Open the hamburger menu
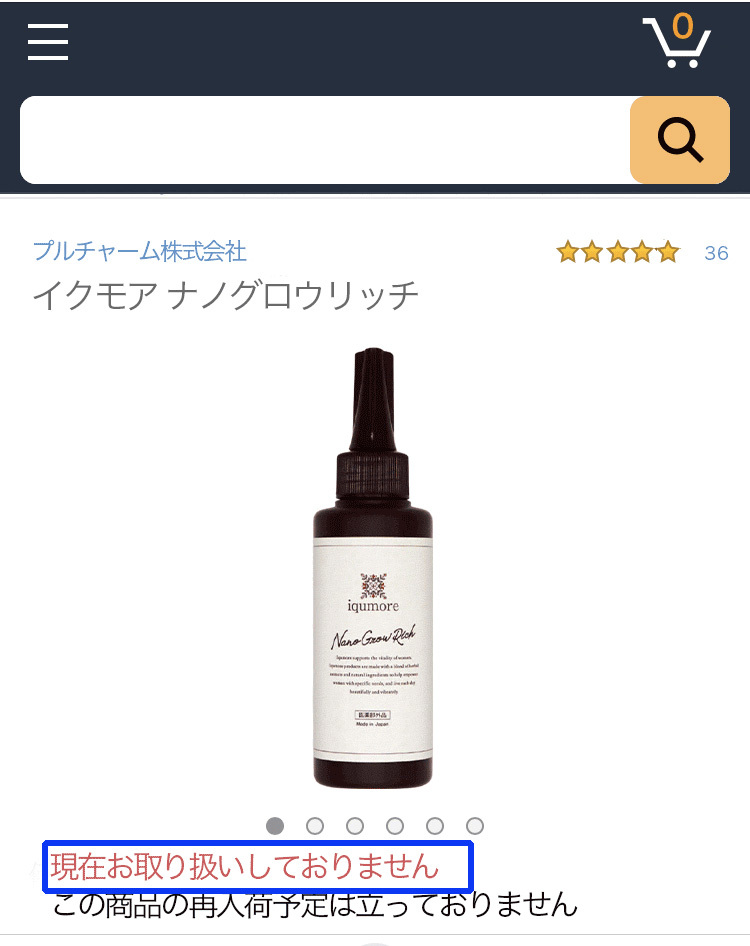This screenshot has width=750, height=946. click(48, 42)
